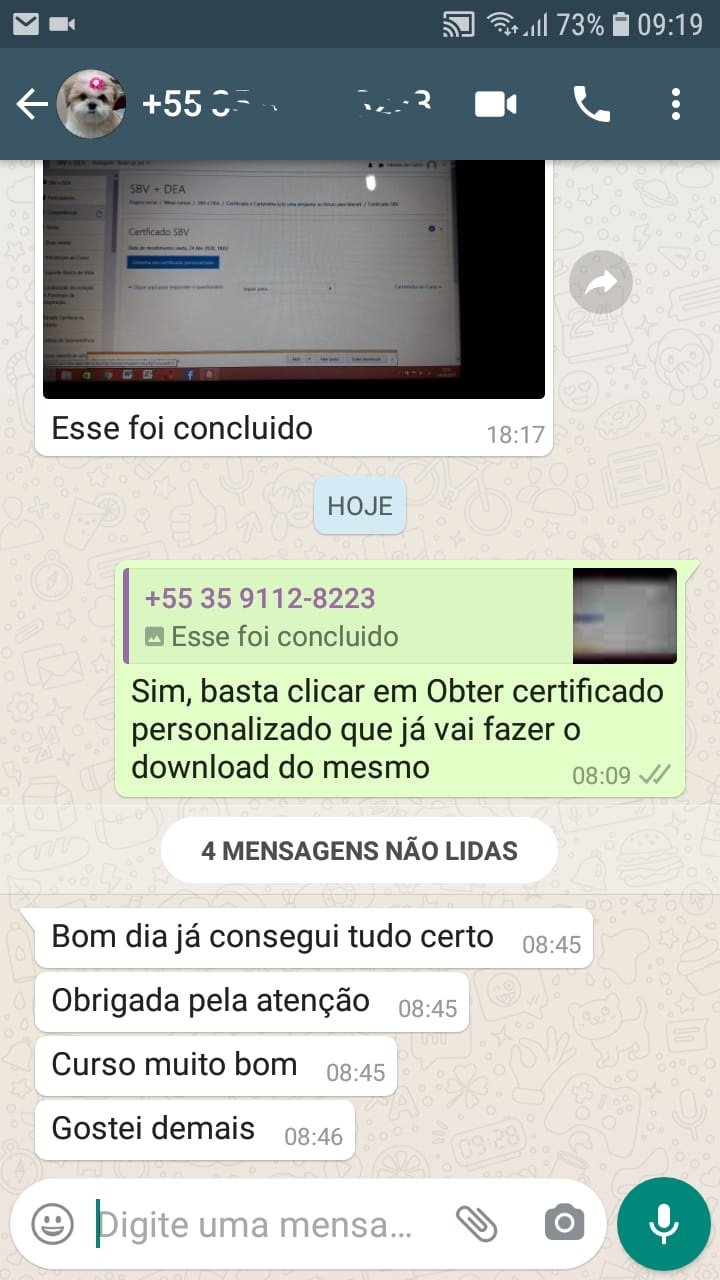Open the received image captioned Esse foi concluido
Image resolution: width=720 pixels, height=1280 pixels.
[x=294, y=280]
